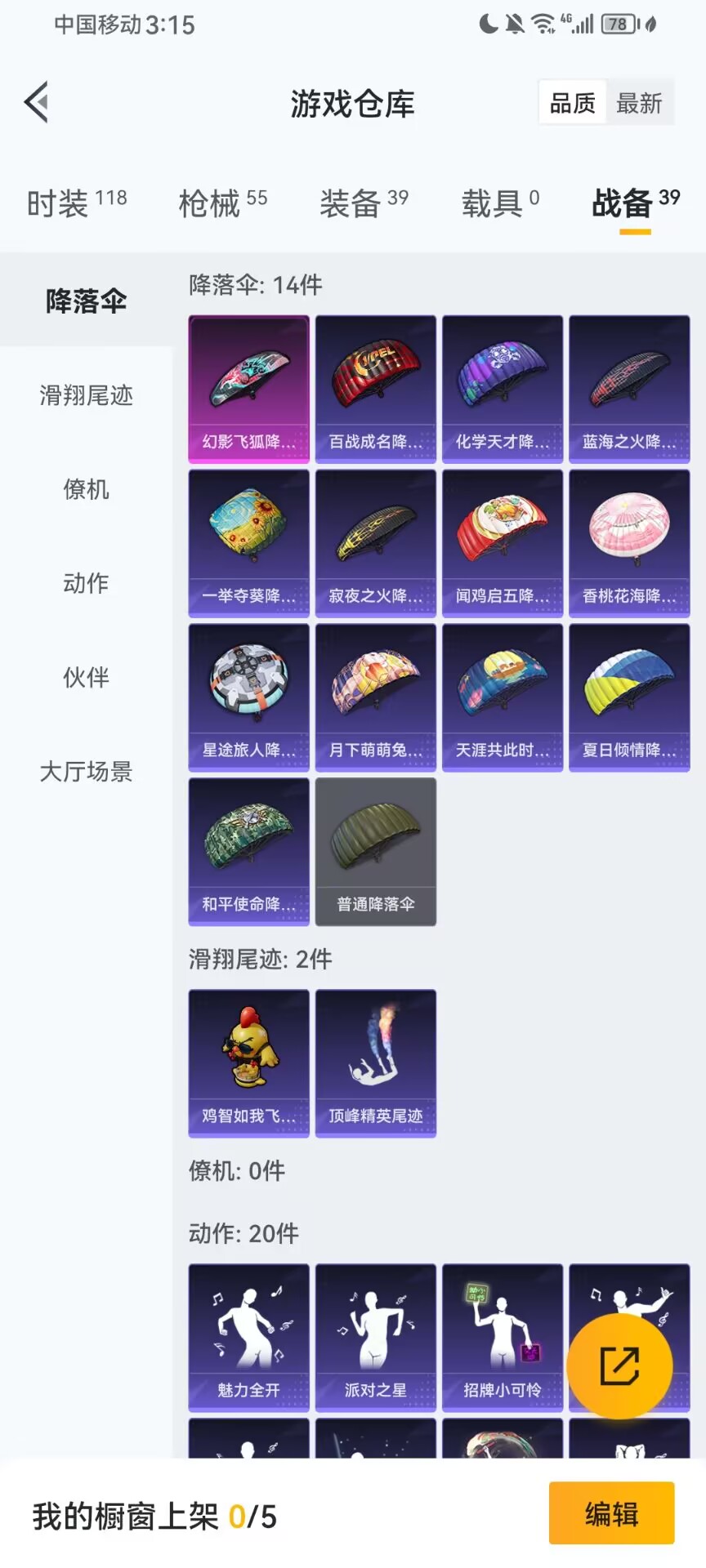Switch to the 时装 tab
The height and width of the screenshot is (1568, 706).
(x=76, y=203)
